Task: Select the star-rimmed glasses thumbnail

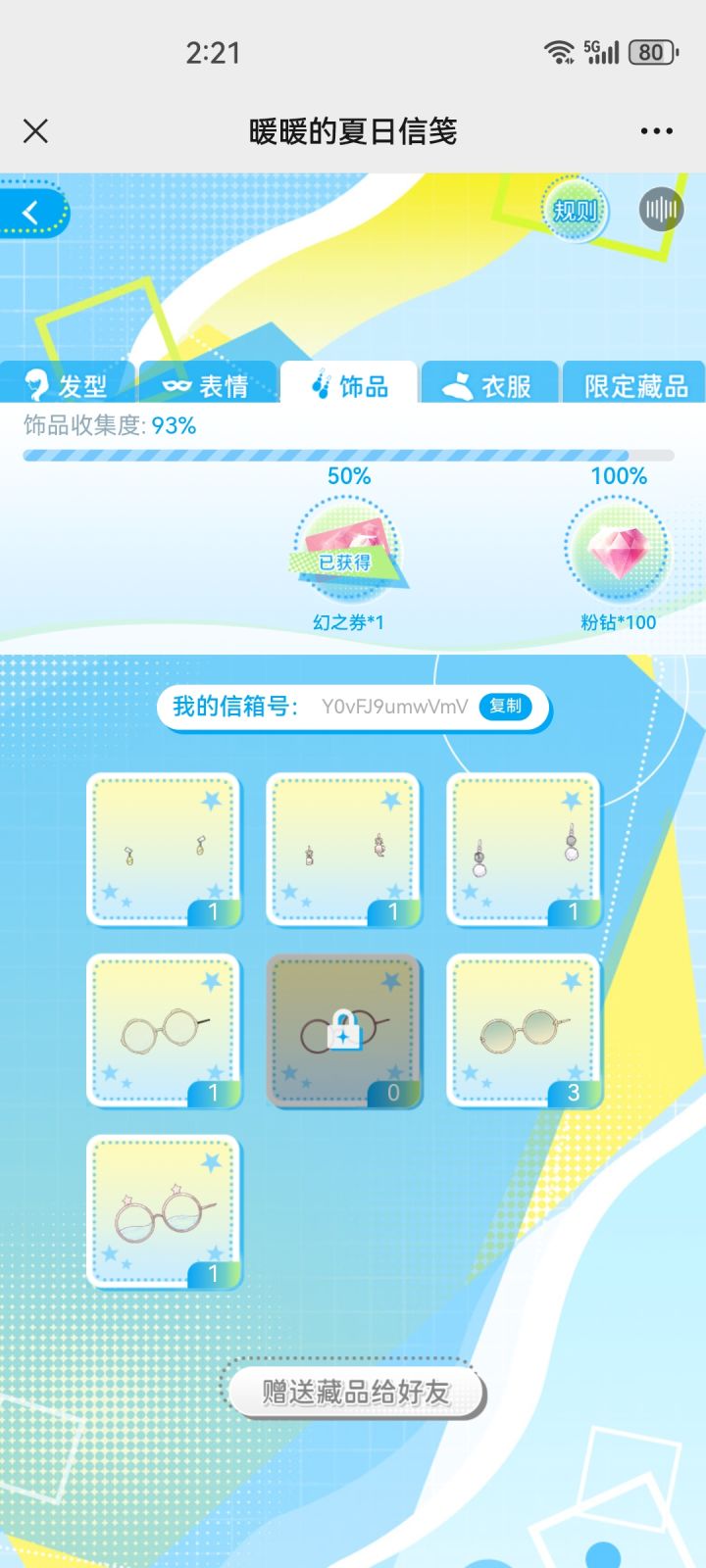Action: [164, 1211]
